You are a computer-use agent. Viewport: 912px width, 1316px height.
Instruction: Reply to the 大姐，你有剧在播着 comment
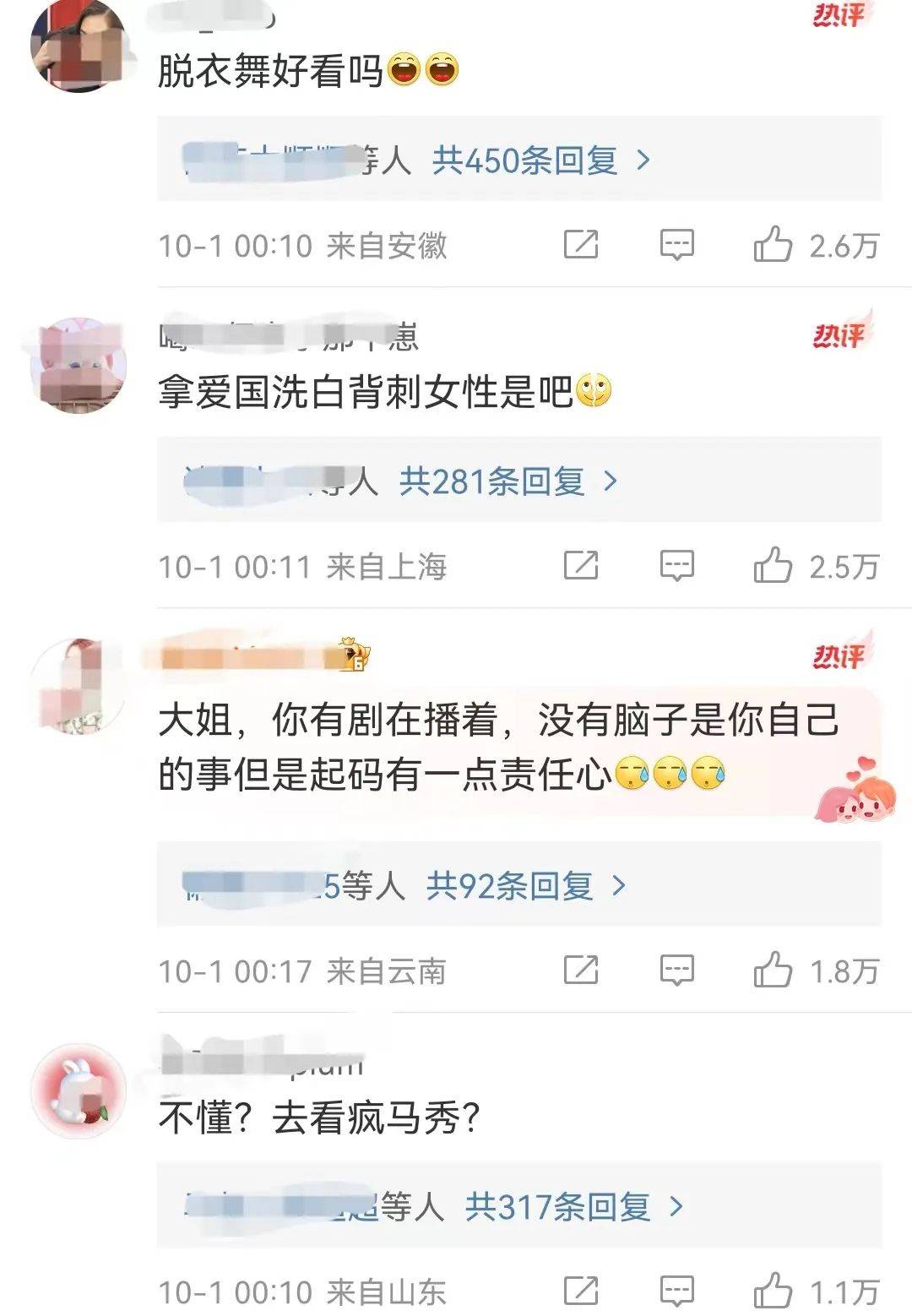[676, 971]
